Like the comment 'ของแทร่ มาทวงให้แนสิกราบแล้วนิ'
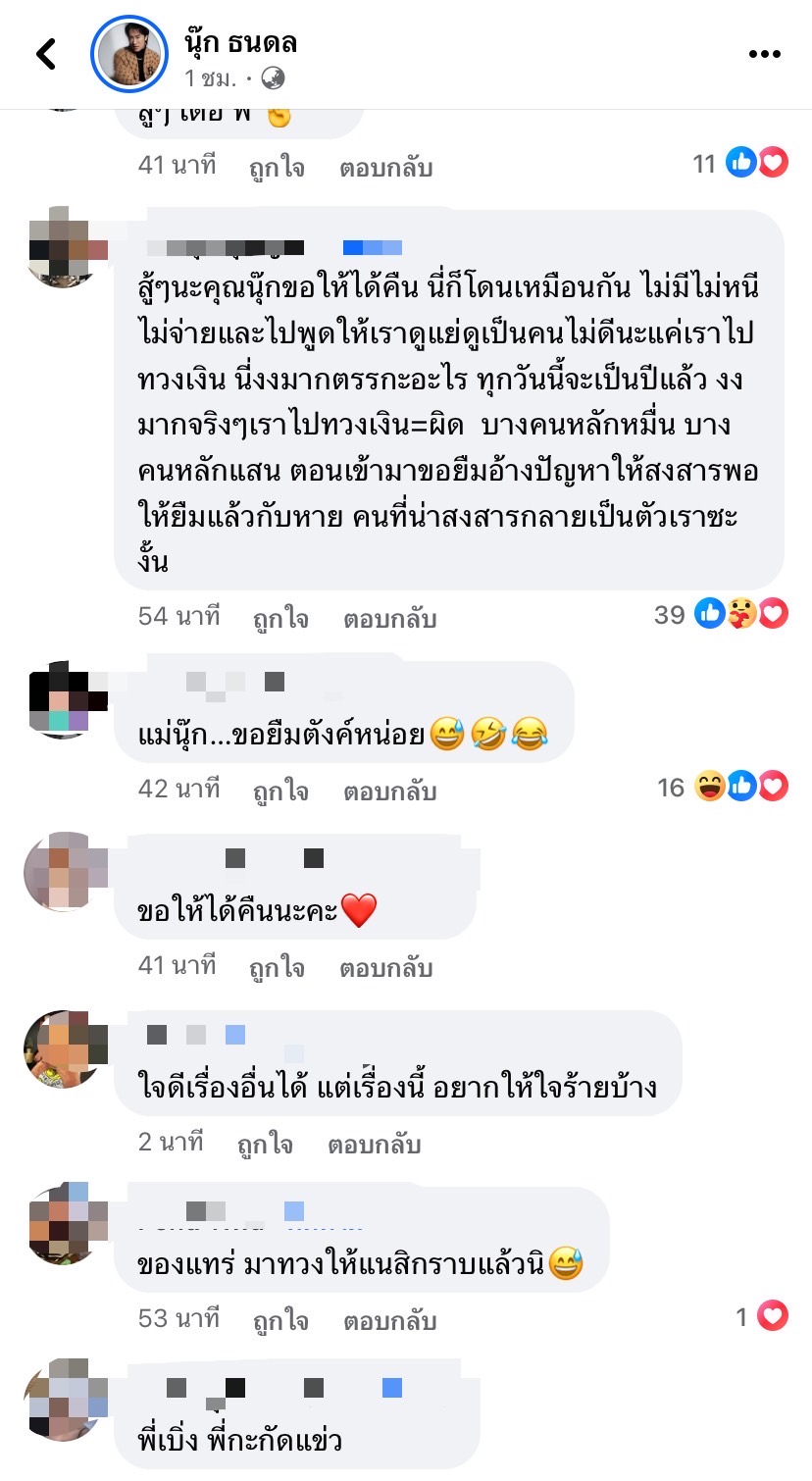This screenshot has width=812, height=1481. click(x=280, y=1320)
